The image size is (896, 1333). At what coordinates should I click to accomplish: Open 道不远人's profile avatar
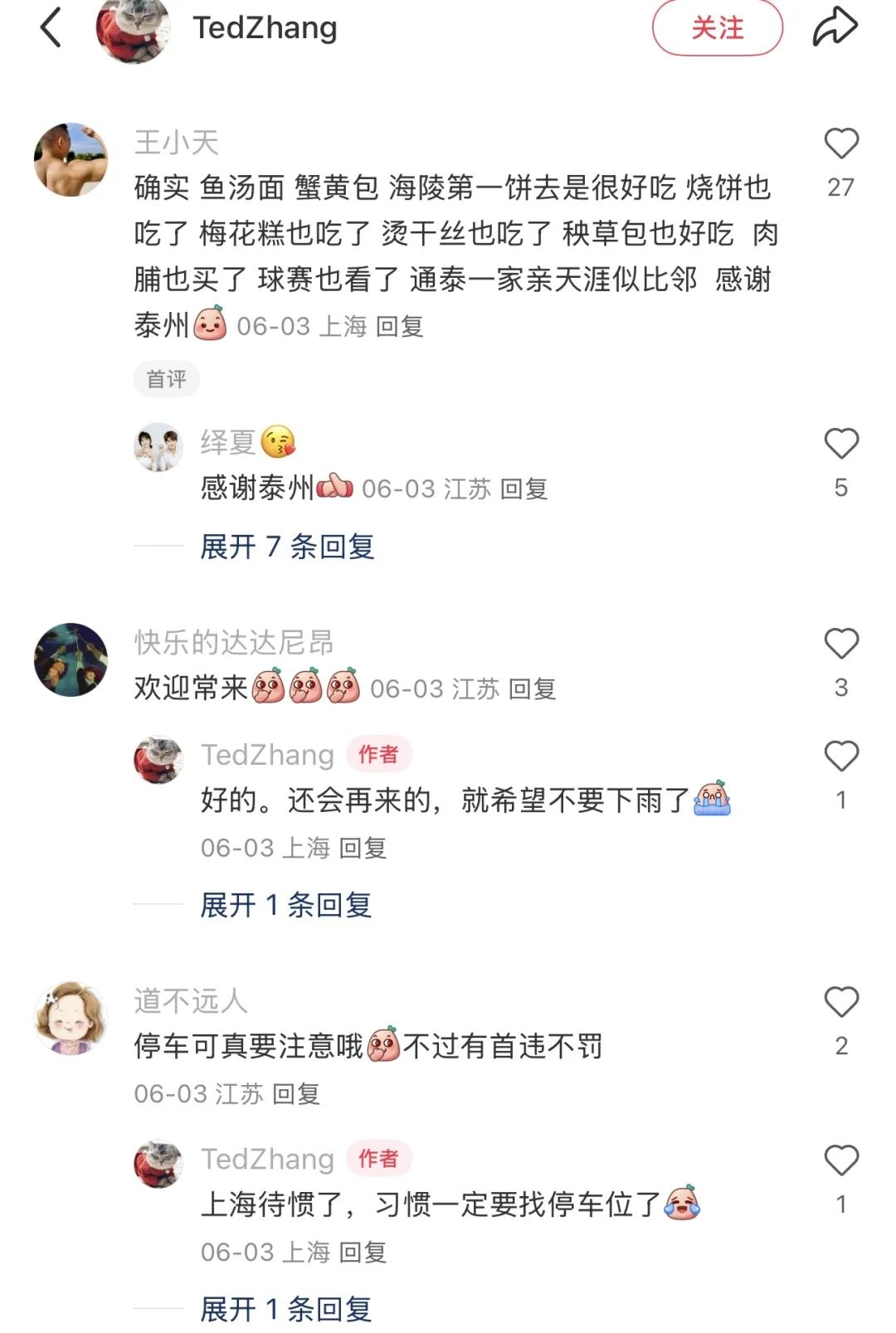[x=71, y=1019]
